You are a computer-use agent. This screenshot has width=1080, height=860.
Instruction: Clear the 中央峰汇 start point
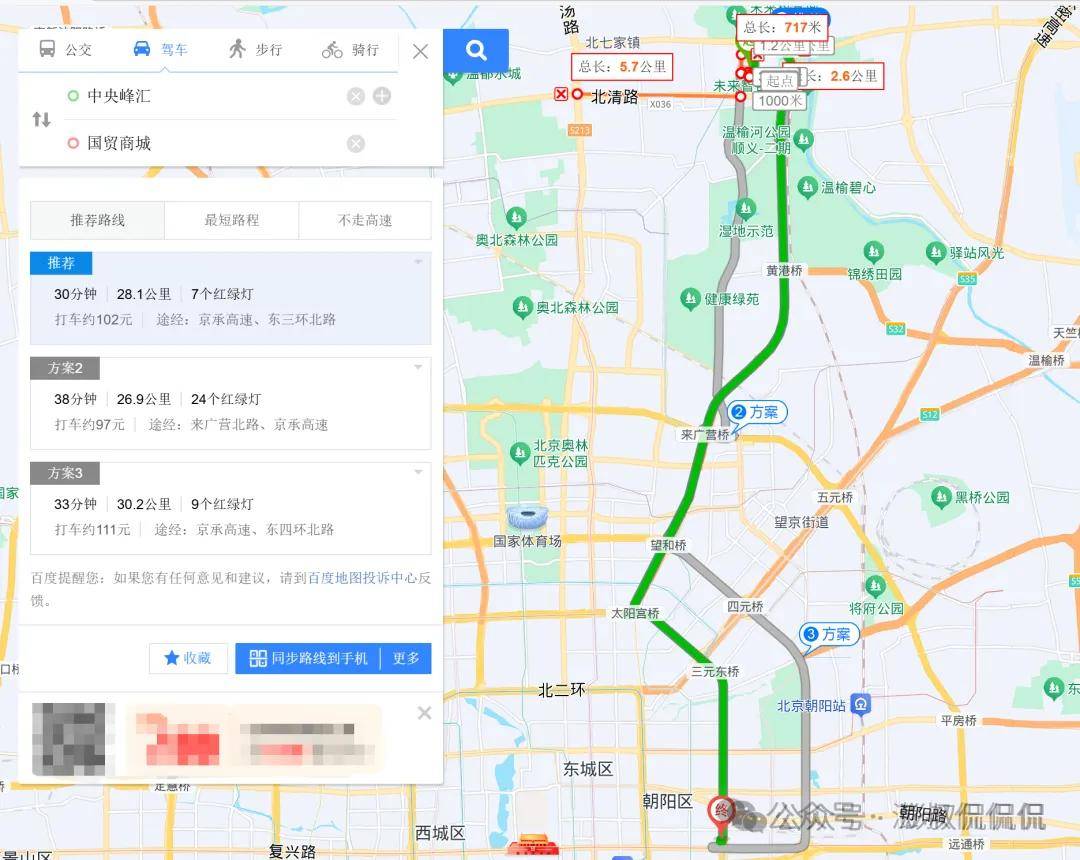tap(355, 96)
